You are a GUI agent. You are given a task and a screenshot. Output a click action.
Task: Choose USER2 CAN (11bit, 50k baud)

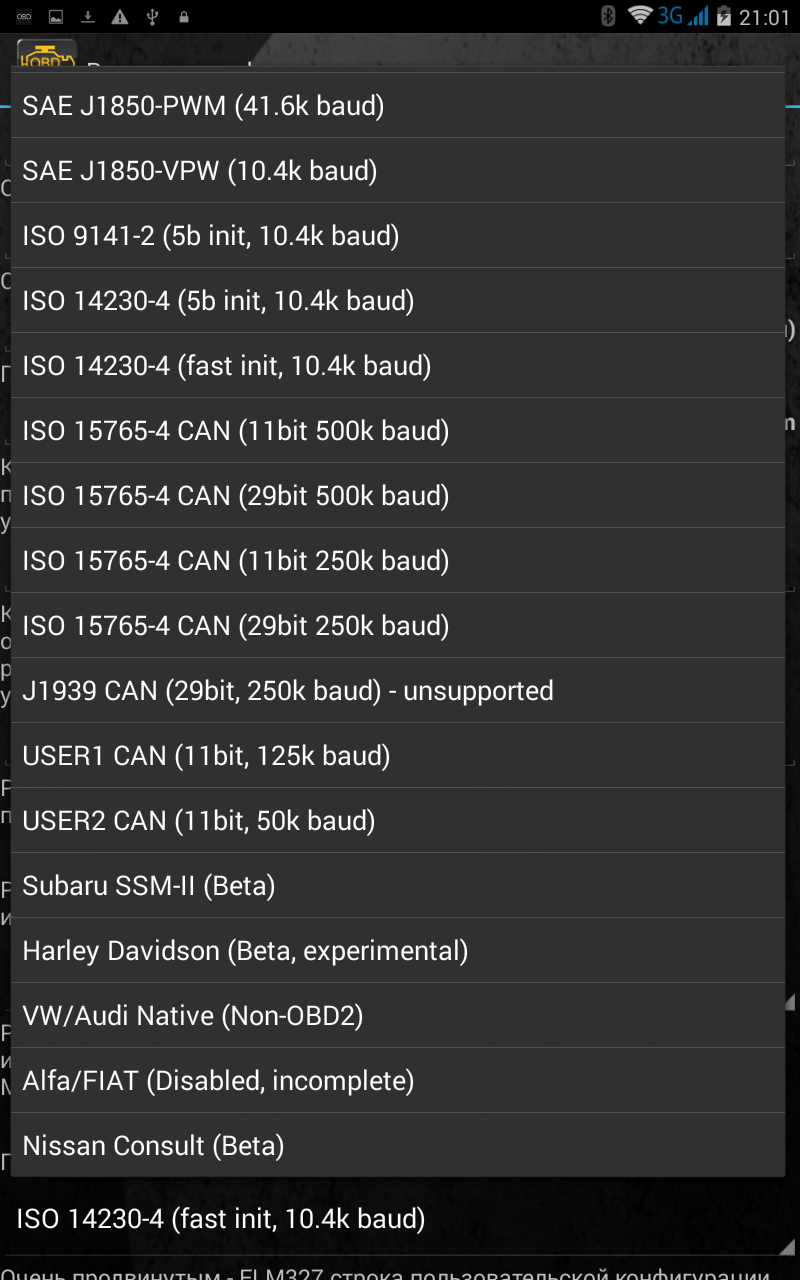pos(397,820)
